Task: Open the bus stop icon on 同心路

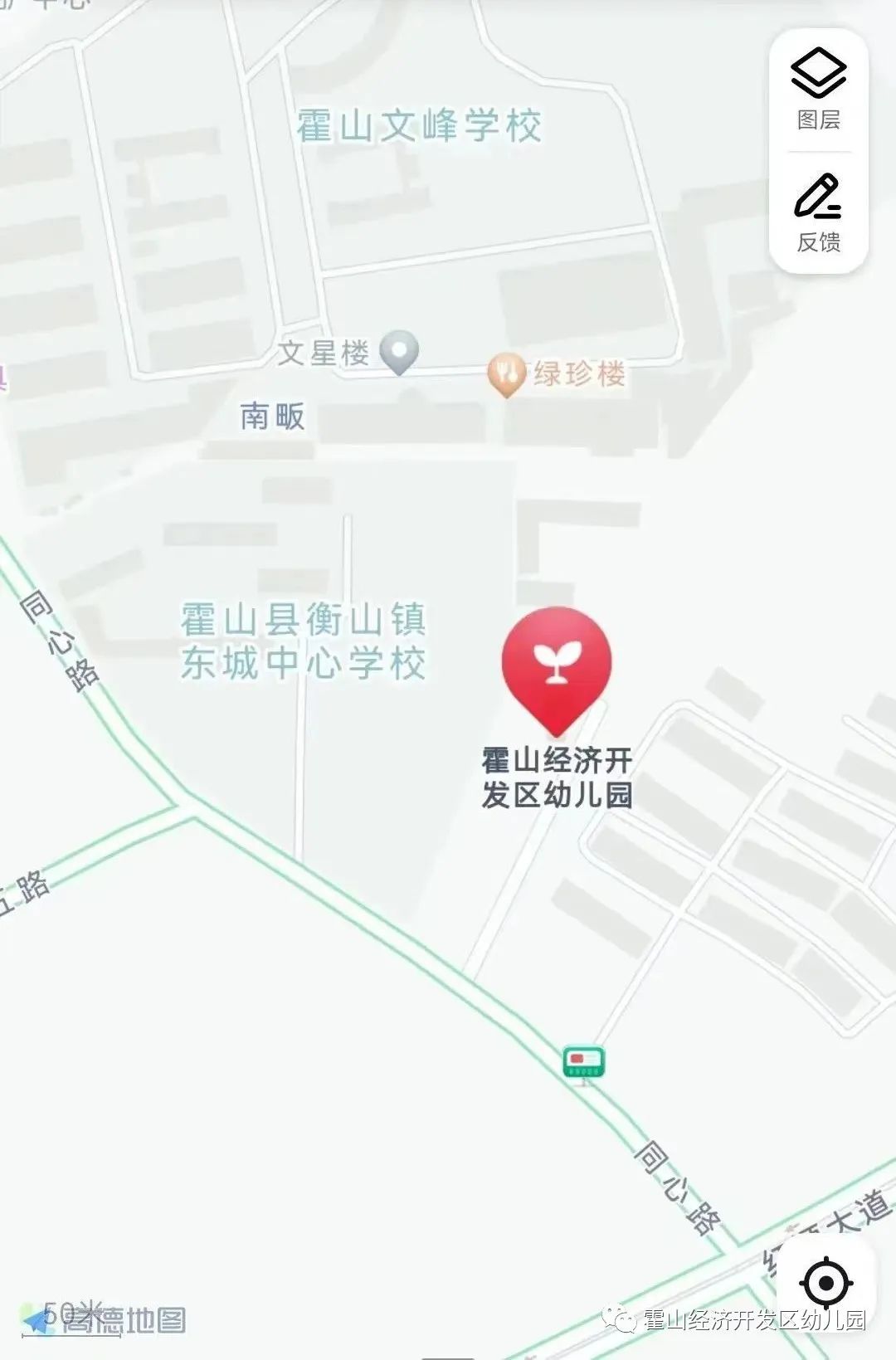Action: tap(584, 1063)
